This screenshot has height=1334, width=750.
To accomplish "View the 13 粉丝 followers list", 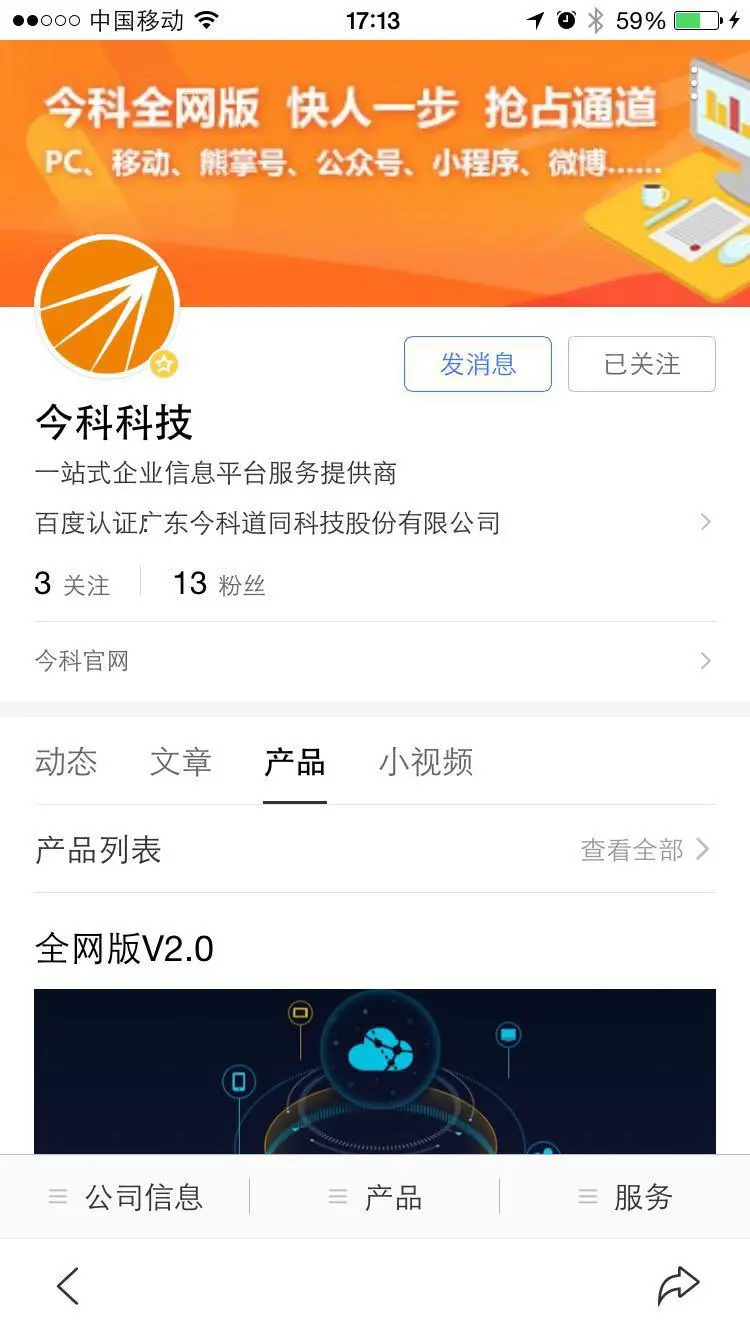I will (219, 584).
